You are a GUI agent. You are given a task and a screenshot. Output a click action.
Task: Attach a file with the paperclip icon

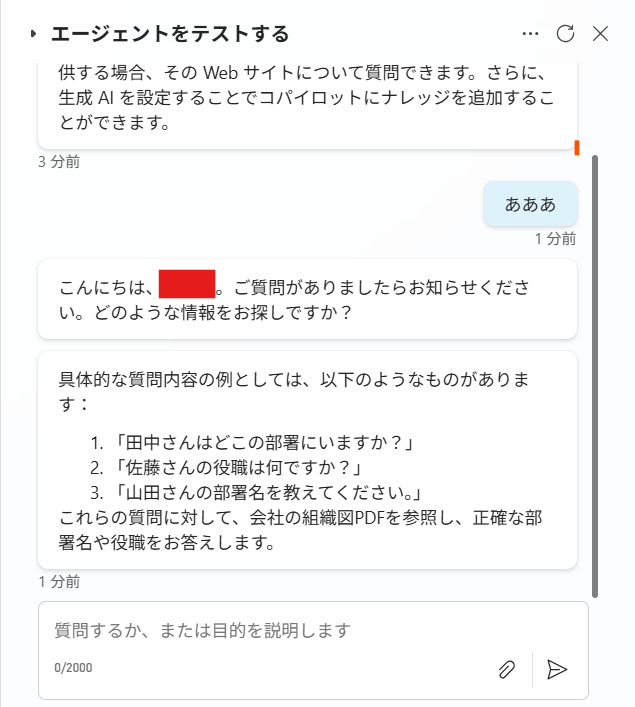click(507, 669)
